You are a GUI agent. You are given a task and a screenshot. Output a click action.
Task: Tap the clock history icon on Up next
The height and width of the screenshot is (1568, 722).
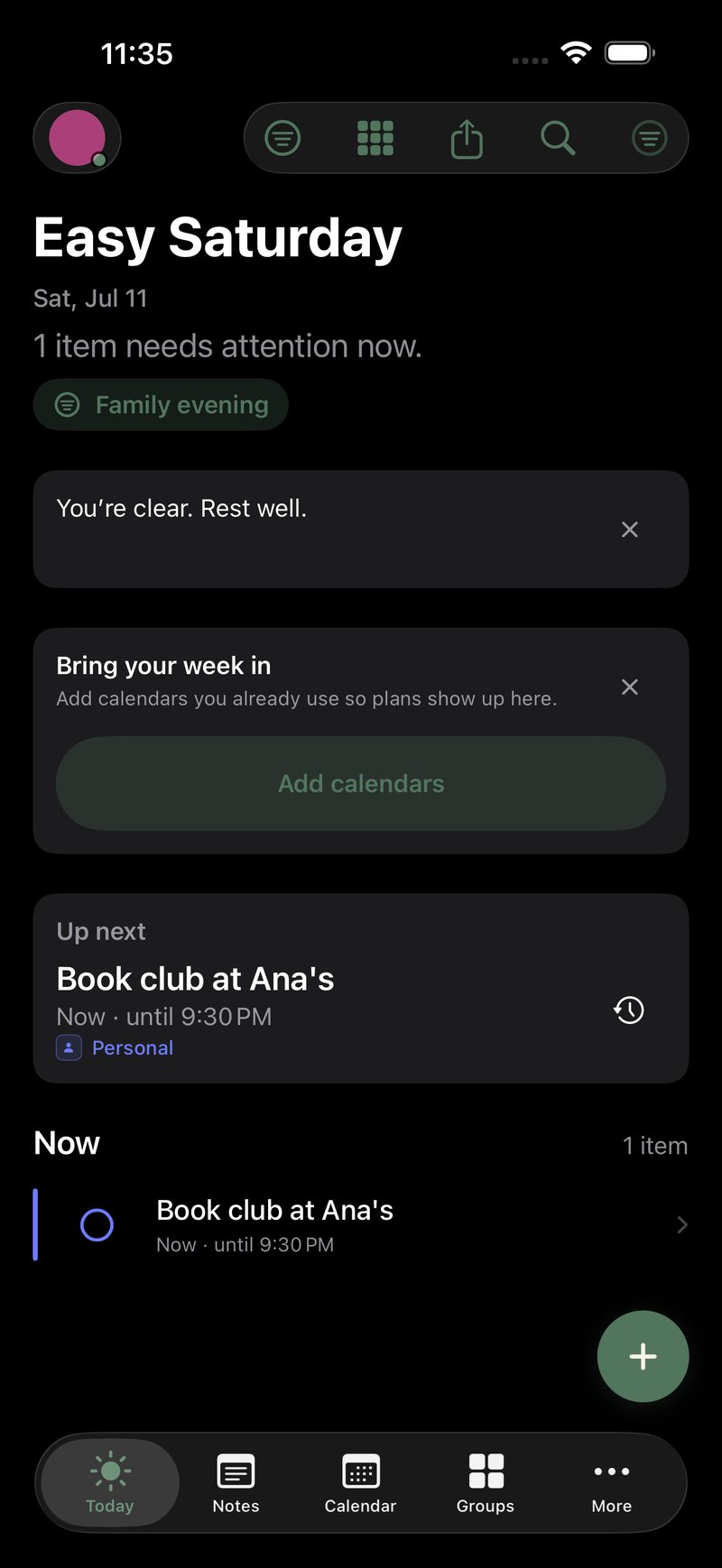click(x=629, y=1010)
